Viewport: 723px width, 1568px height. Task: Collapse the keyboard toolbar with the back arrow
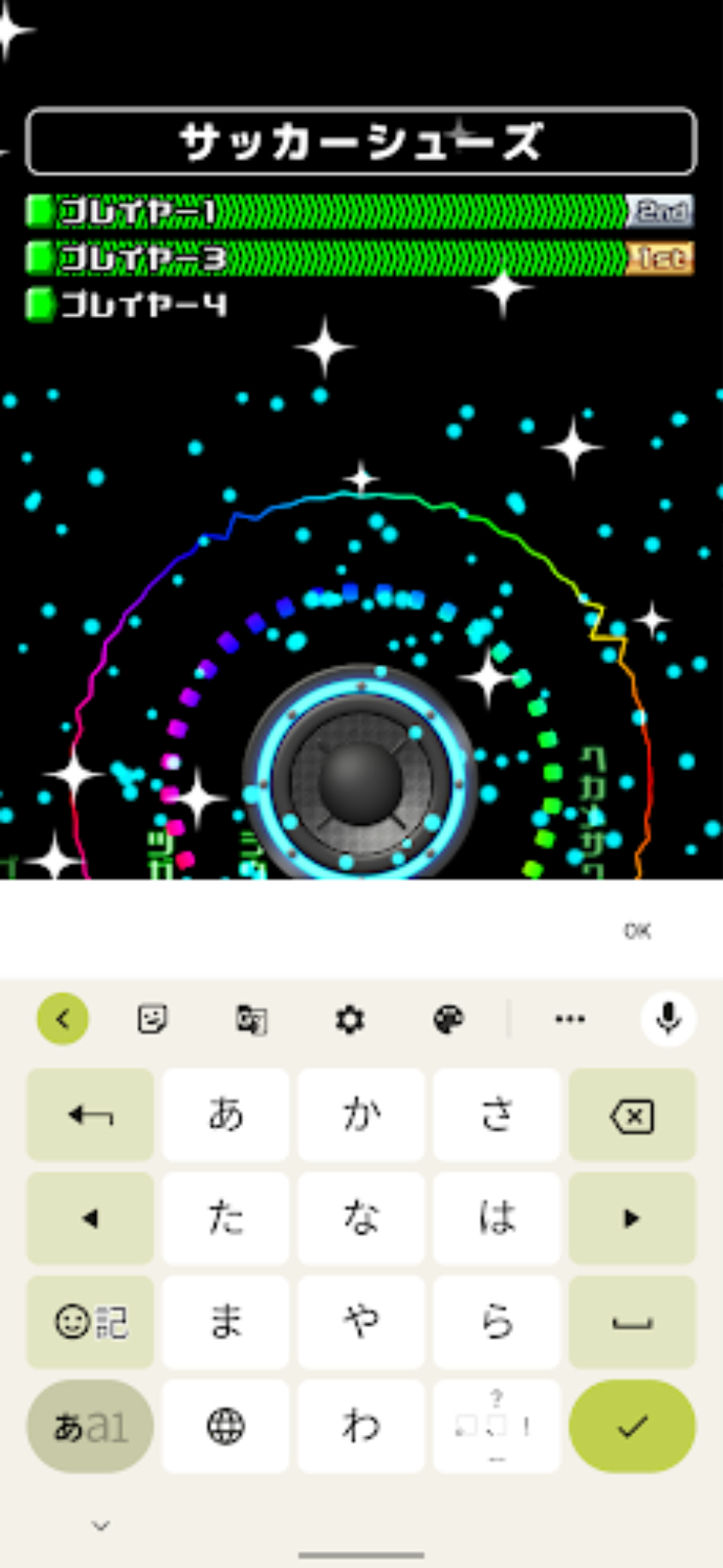click(x=63, y=1019)
